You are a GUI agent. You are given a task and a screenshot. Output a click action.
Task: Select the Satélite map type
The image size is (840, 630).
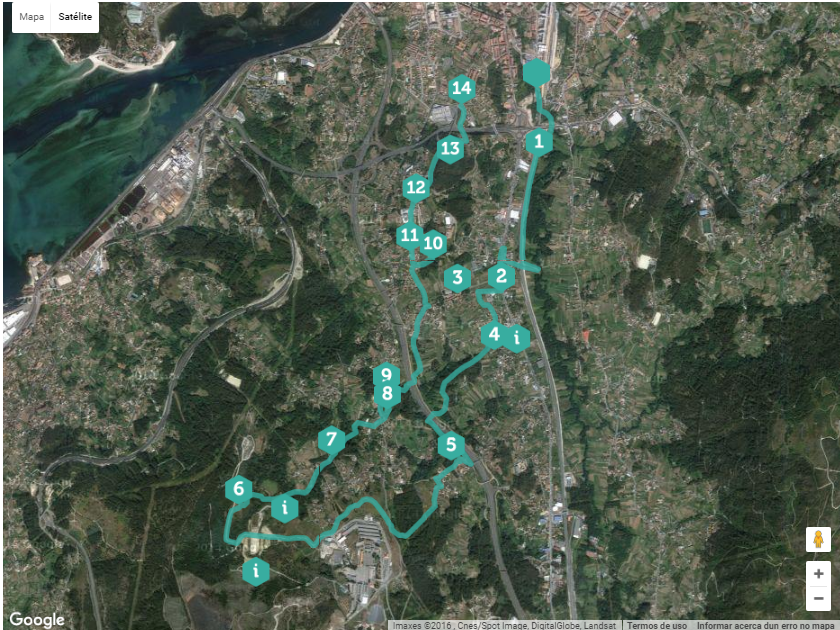[x=75, y=17]
